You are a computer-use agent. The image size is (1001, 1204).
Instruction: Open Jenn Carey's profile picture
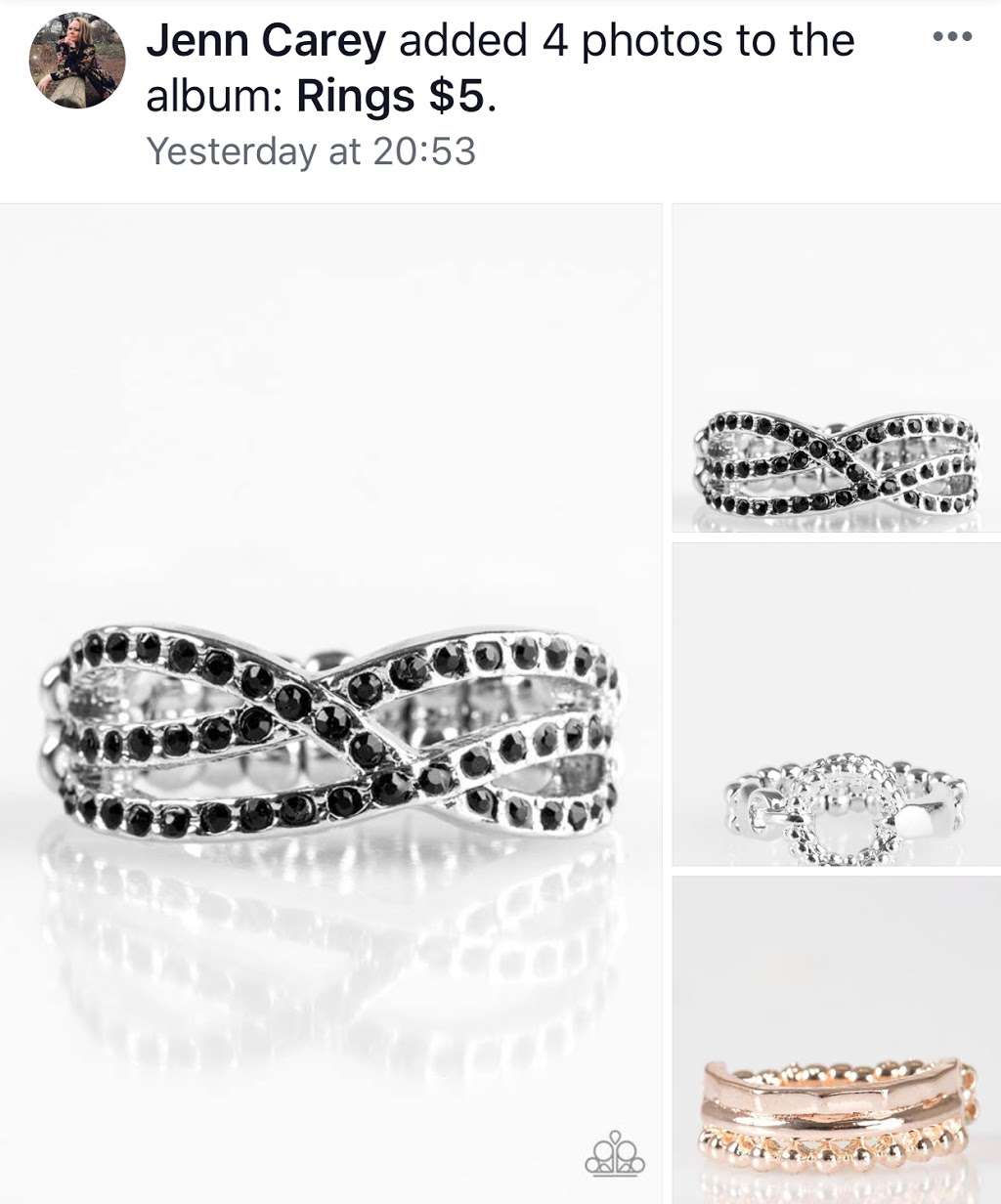[77, 61]
